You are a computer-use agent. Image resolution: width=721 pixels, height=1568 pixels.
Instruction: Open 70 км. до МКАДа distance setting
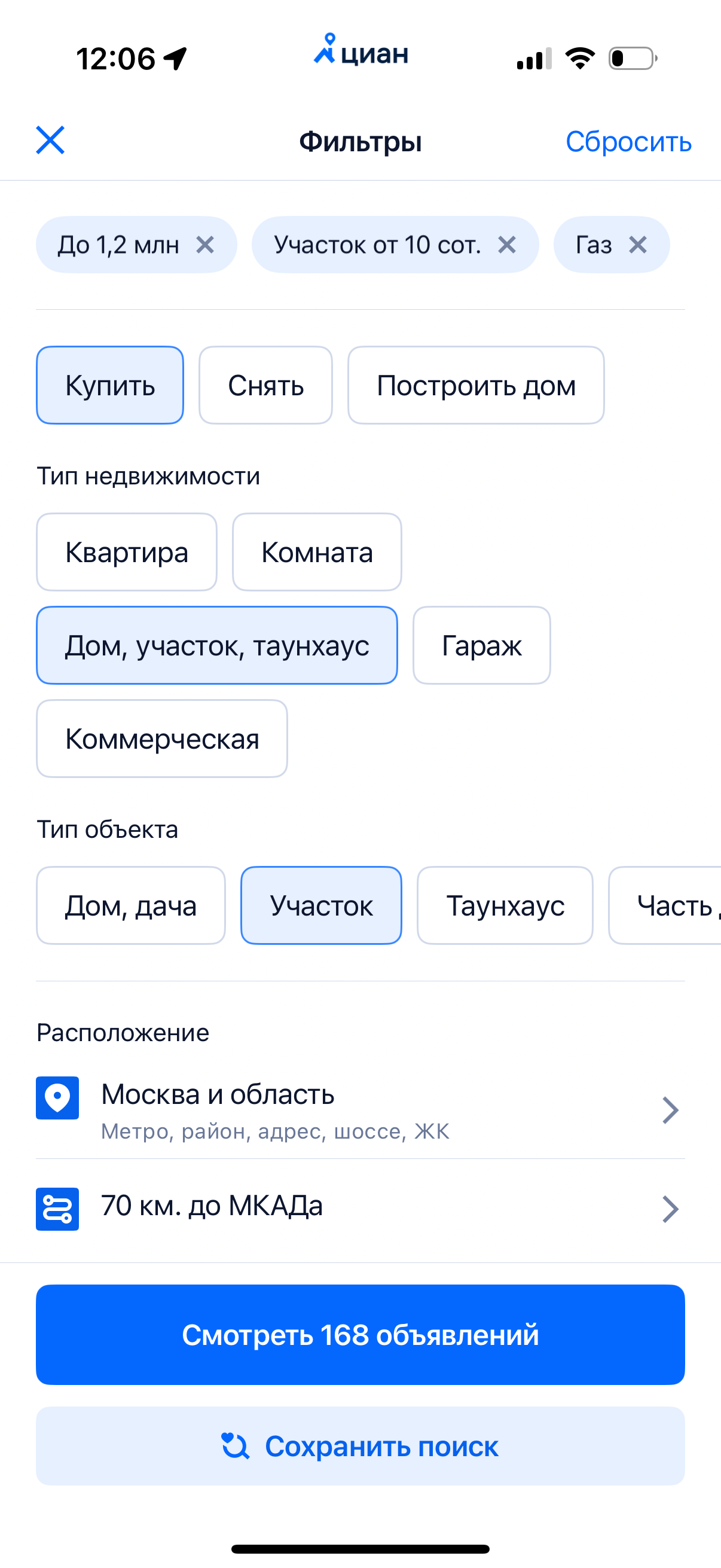(360, 1207)
